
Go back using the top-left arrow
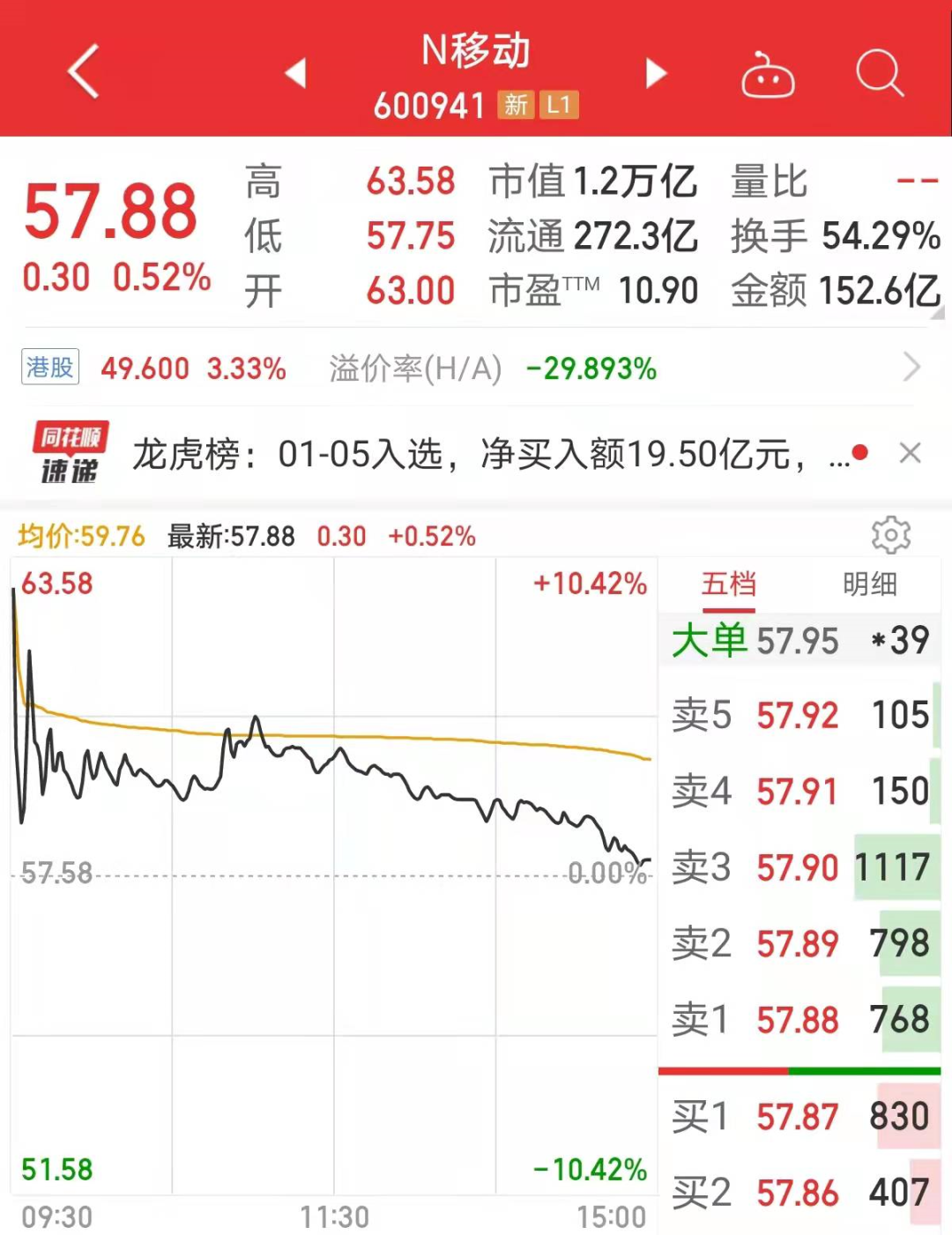coord(83,71)
